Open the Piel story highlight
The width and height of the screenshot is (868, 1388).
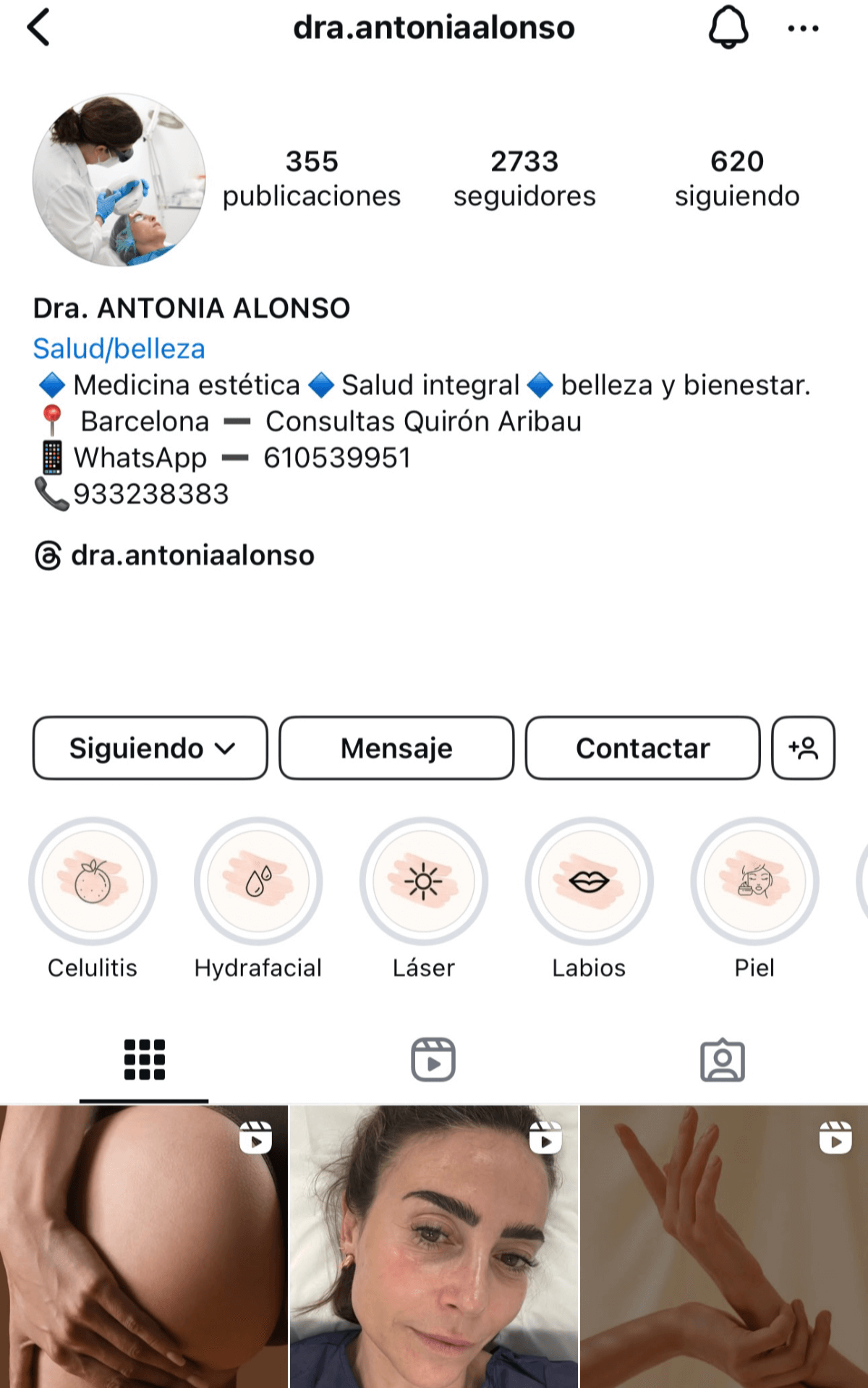[754, 881]
